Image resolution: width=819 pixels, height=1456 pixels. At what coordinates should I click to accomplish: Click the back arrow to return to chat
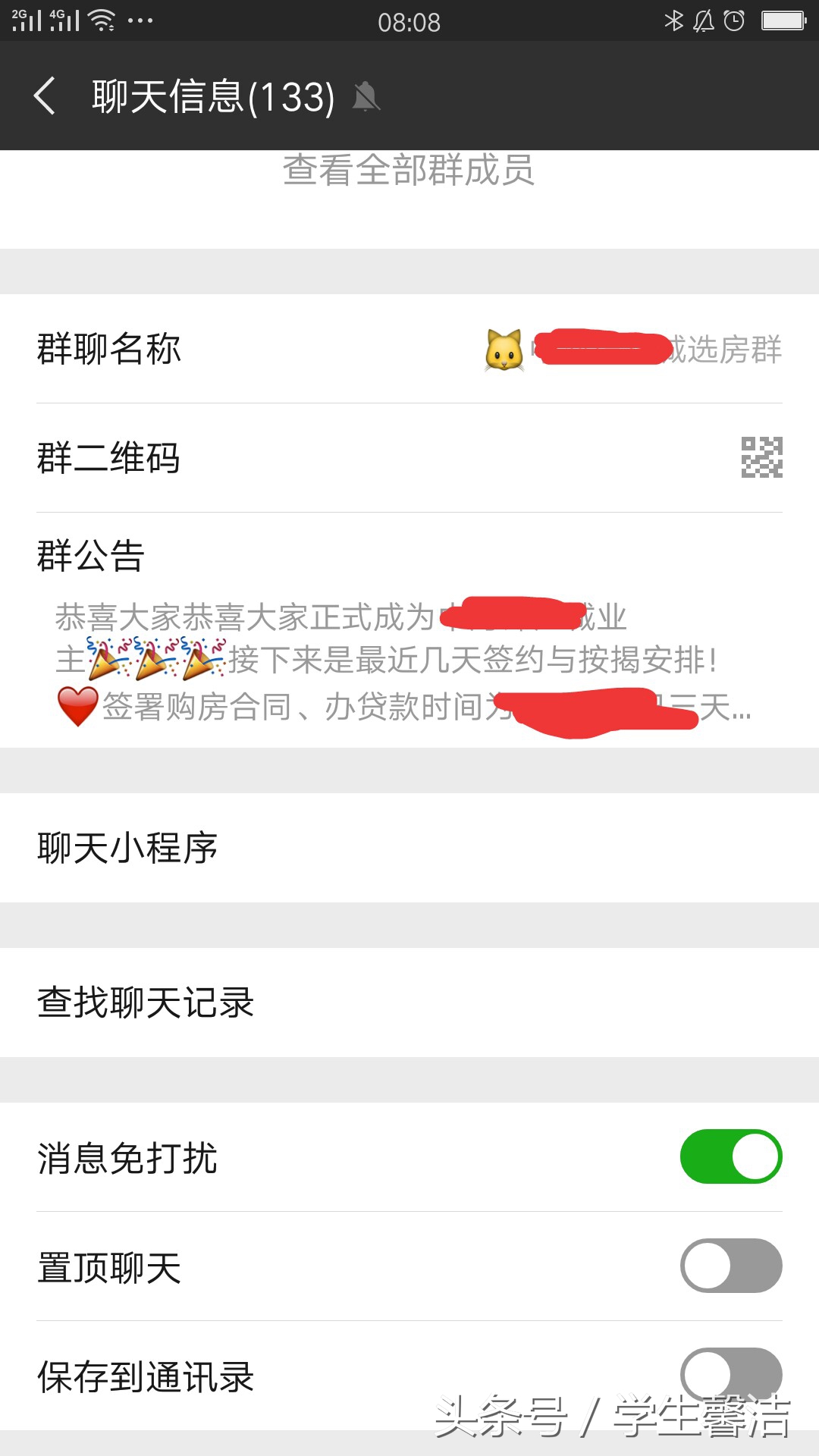[43, 96]
